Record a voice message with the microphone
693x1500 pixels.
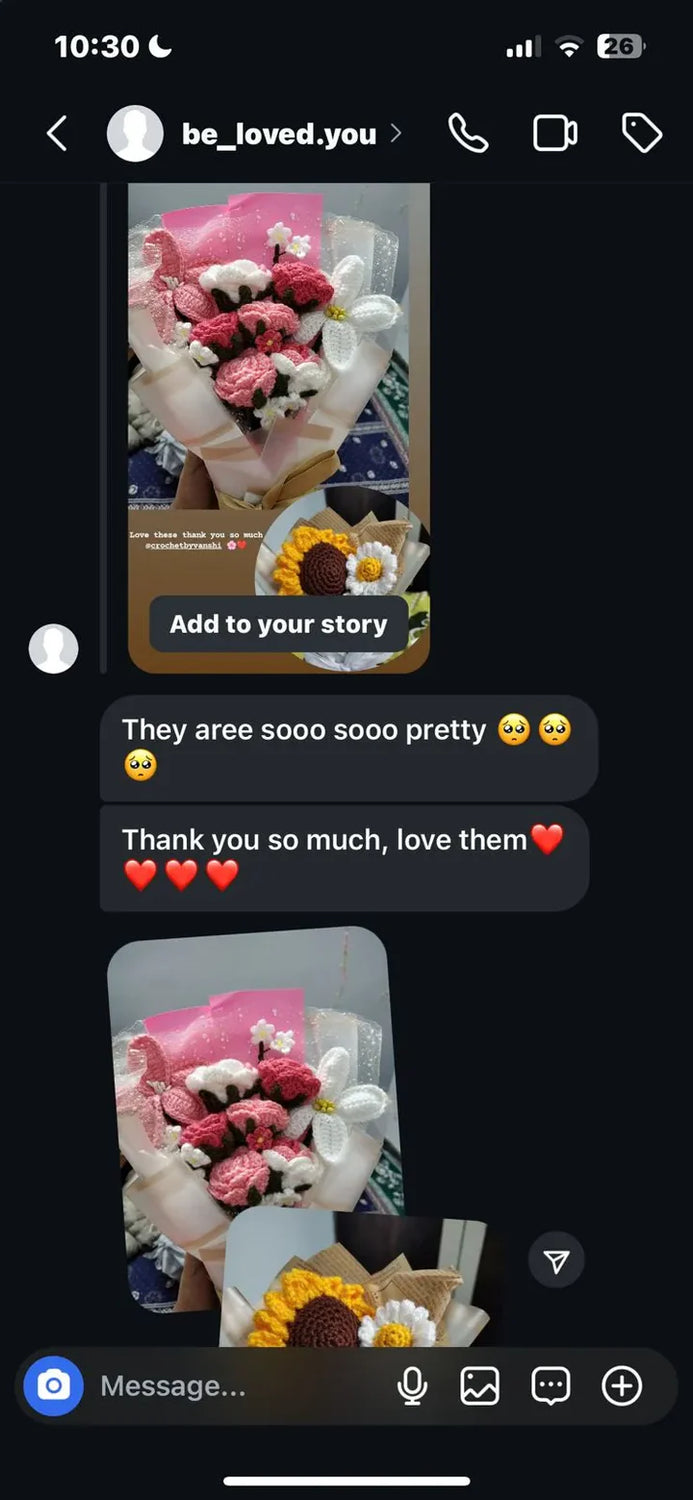[x=412, y=1386]
